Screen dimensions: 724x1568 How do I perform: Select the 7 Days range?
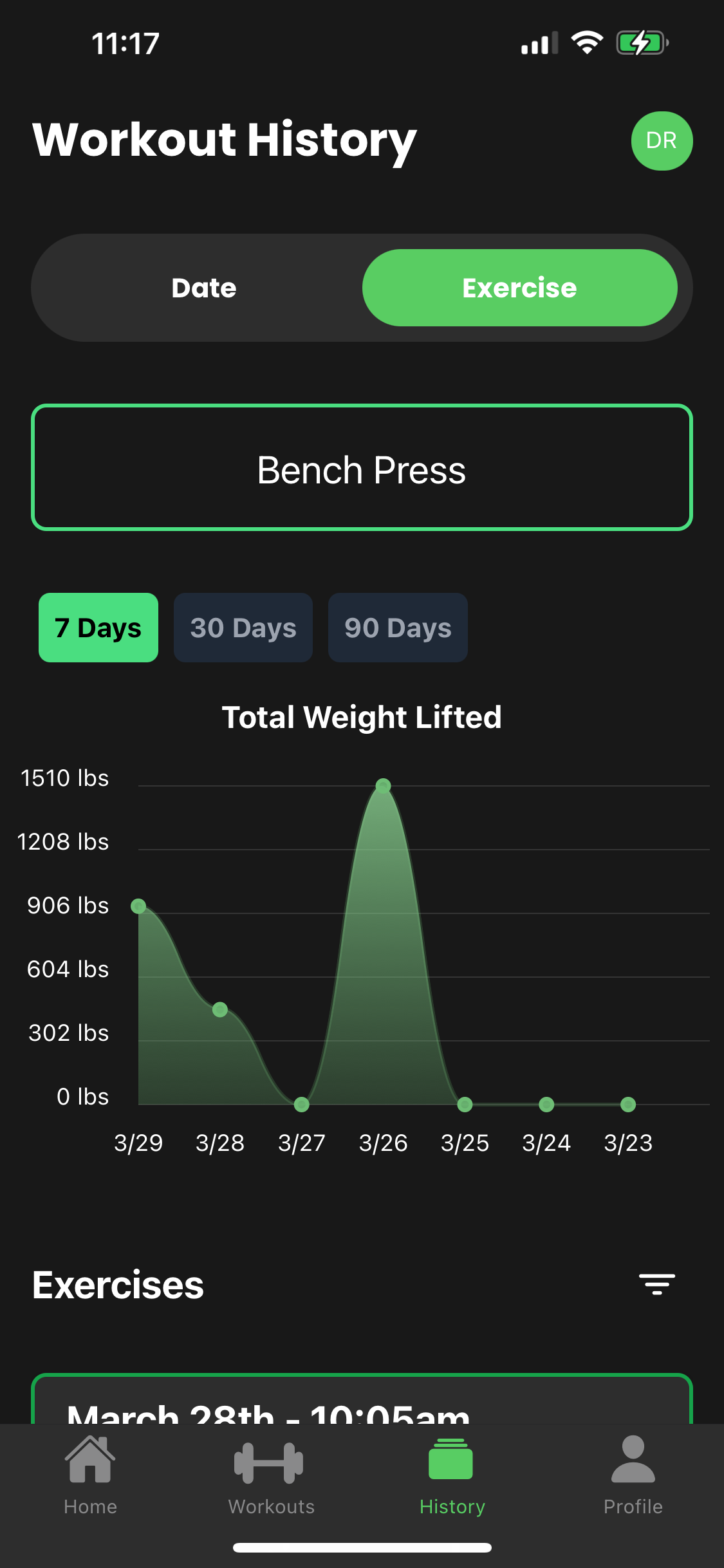98,628
